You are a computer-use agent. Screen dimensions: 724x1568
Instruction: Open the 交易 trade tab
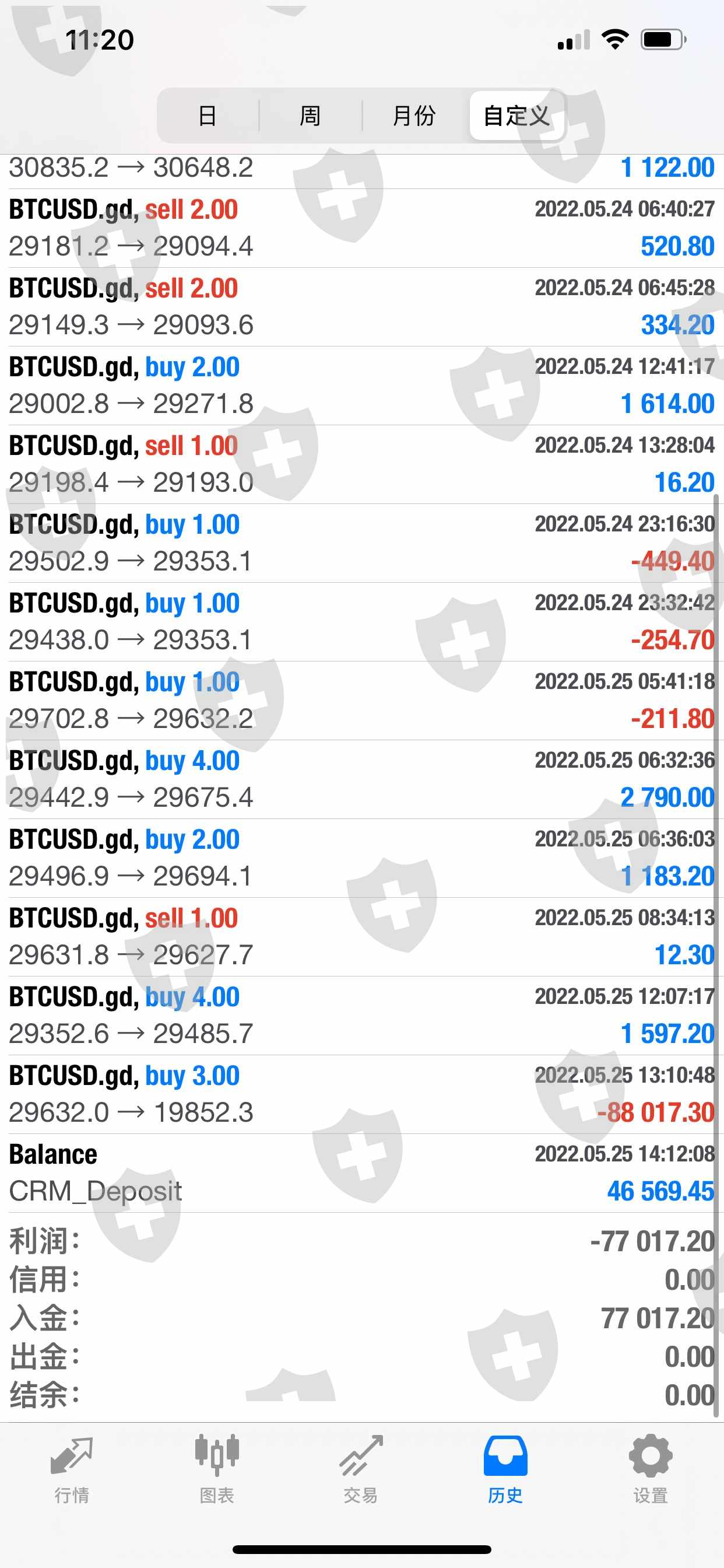[x=361, y=1468]
